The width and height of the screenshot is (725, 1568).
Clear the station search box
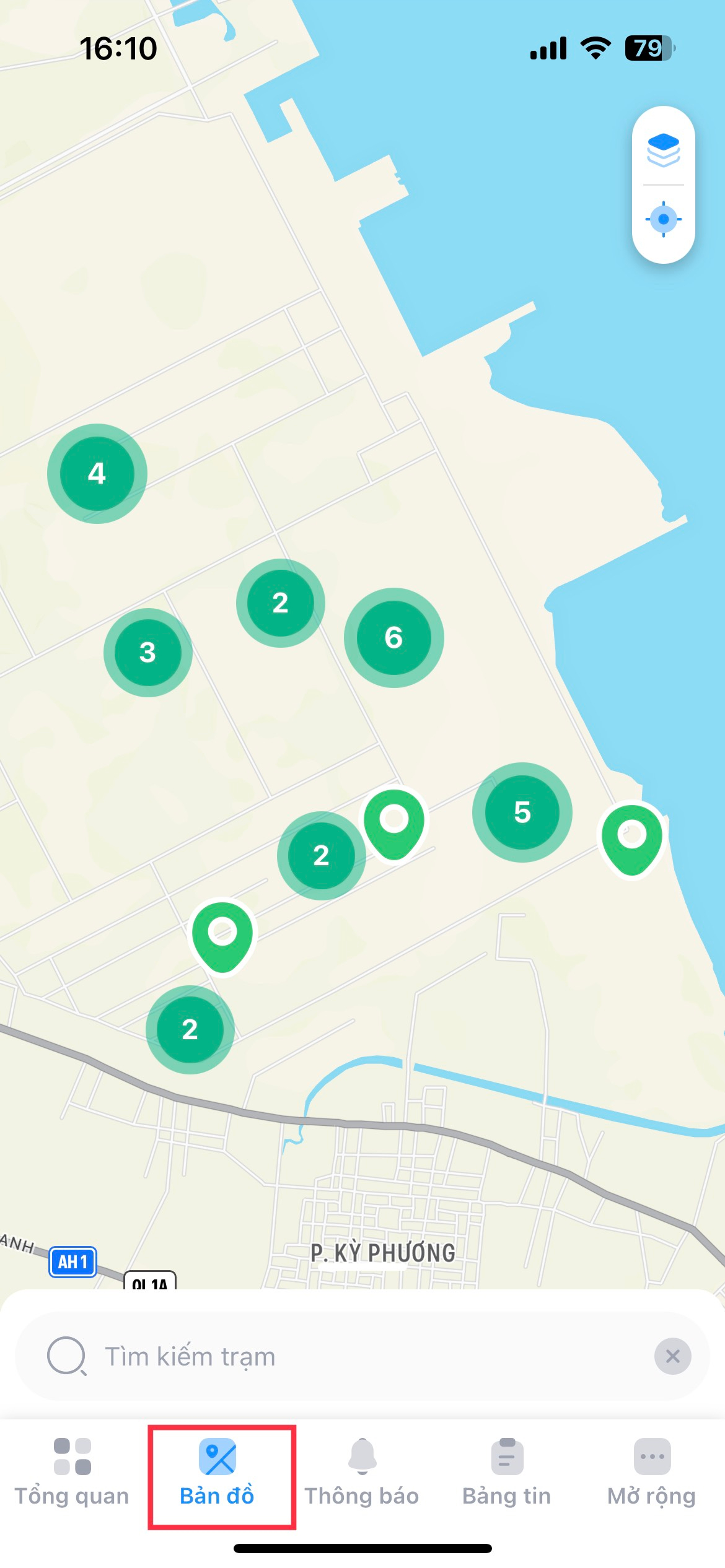[x=673, y=1356]
